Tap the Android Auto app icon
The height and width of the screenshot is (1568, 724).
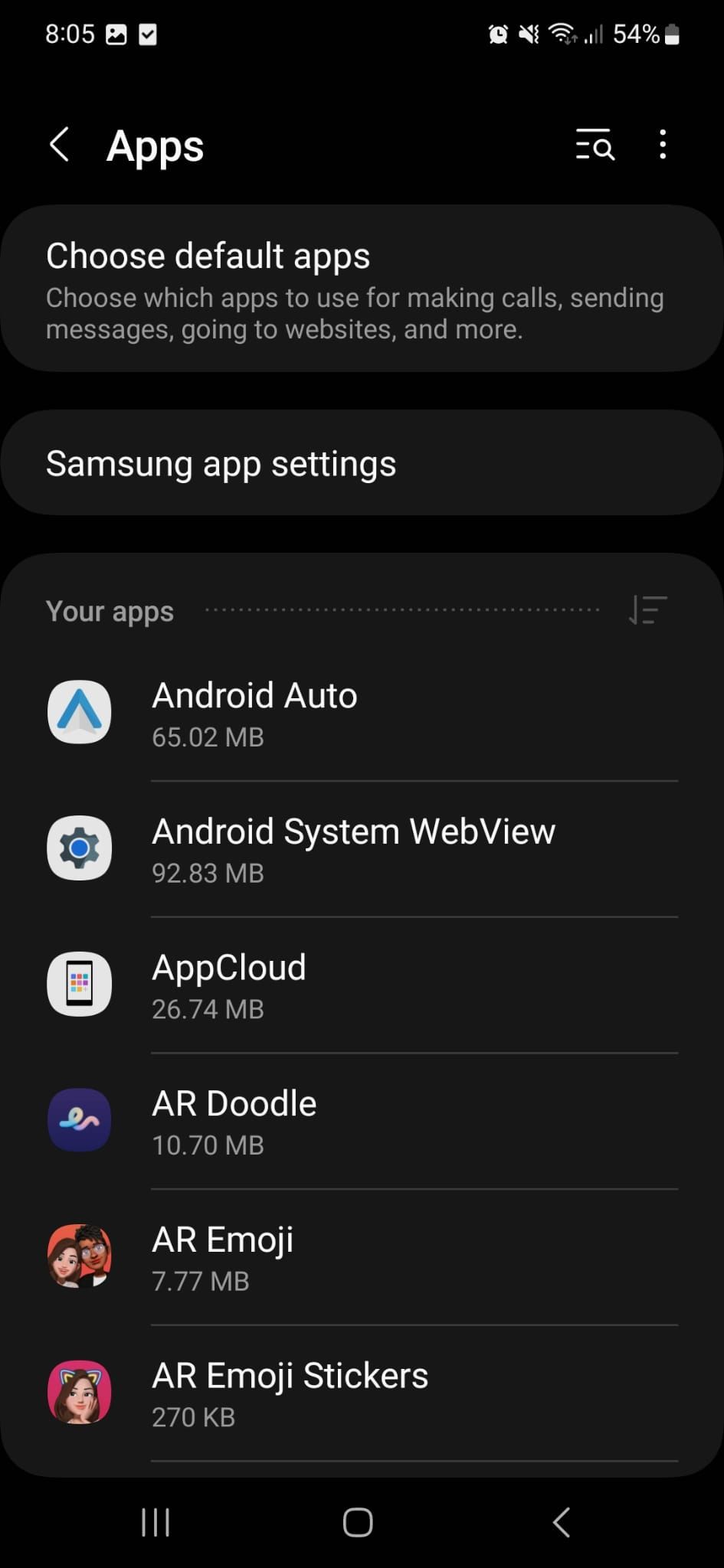pyautogui.click(x=79, y=712)
